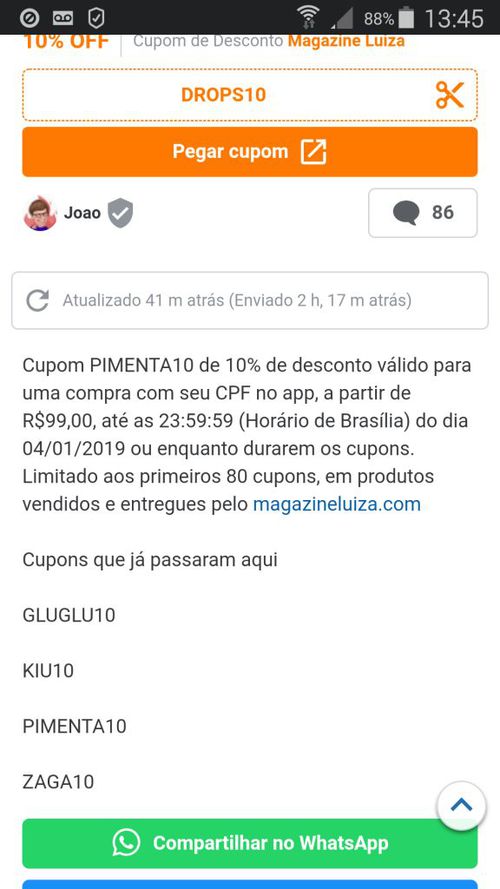500x889 pixels.
Task: Copy the DROPS10 coupon code
Action: [x=249, y=95]
